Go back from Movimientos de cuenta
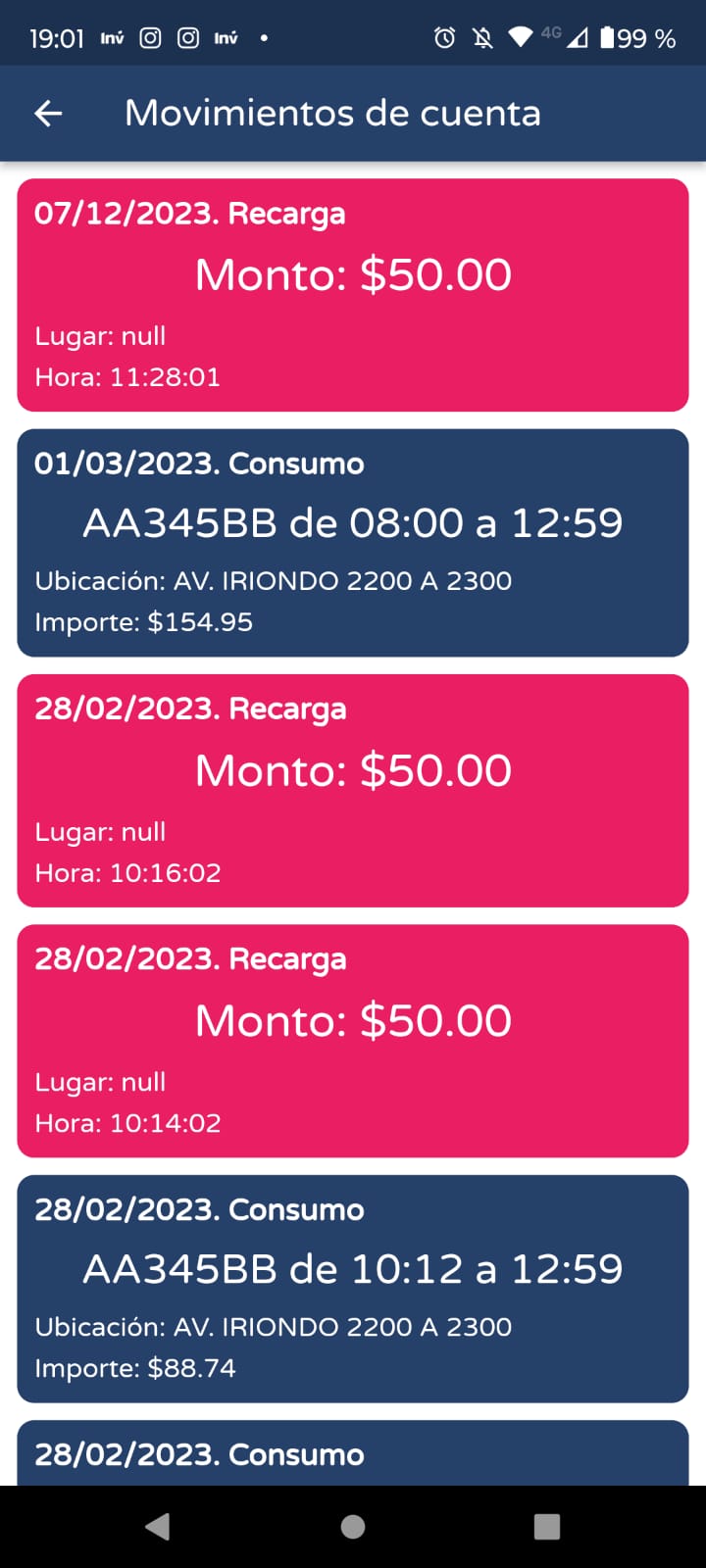 (x=48, y=114)
